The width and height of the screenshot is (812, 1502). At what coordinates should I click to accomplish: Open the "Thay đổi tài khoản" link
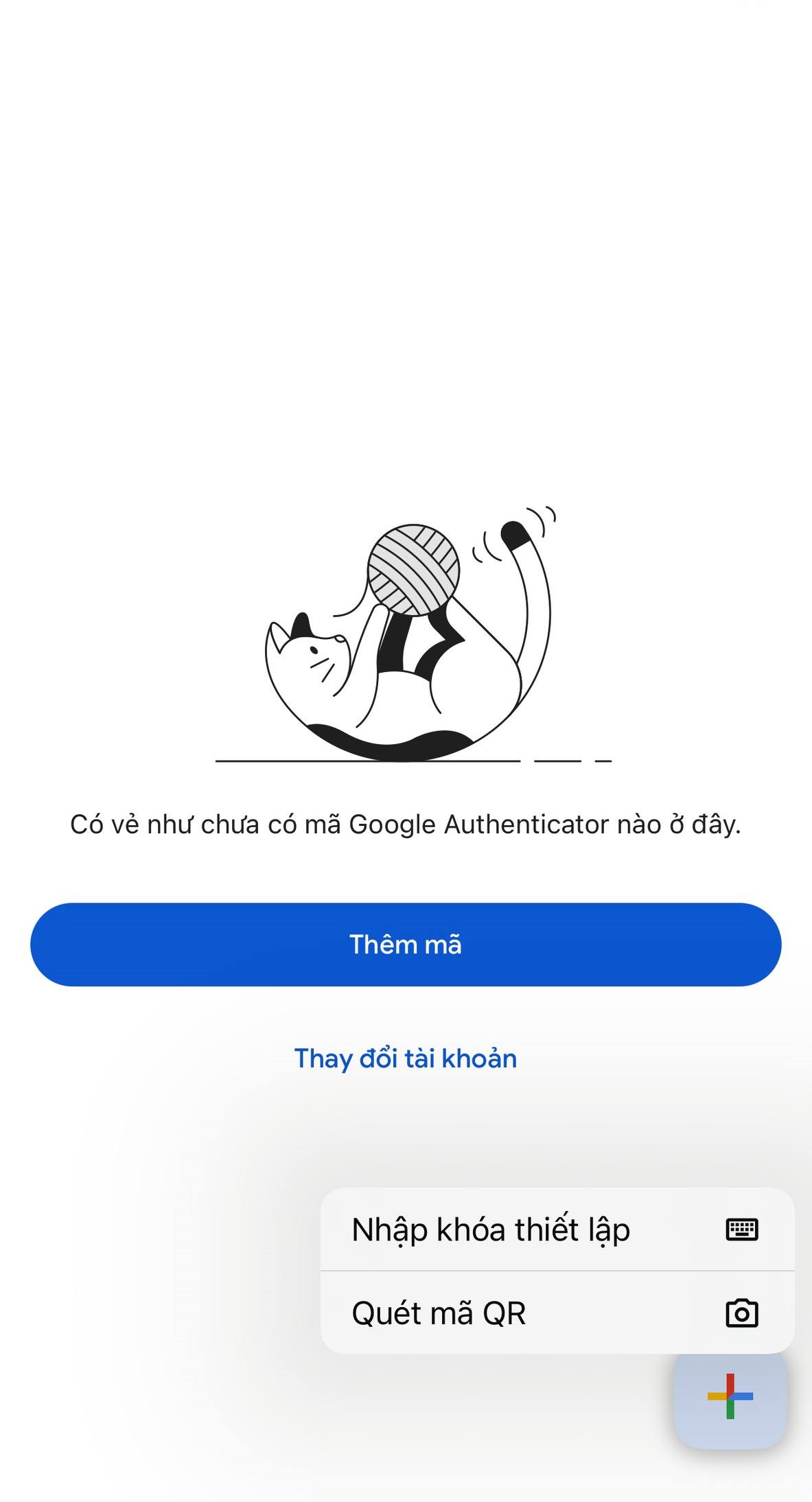[406, 1059]
